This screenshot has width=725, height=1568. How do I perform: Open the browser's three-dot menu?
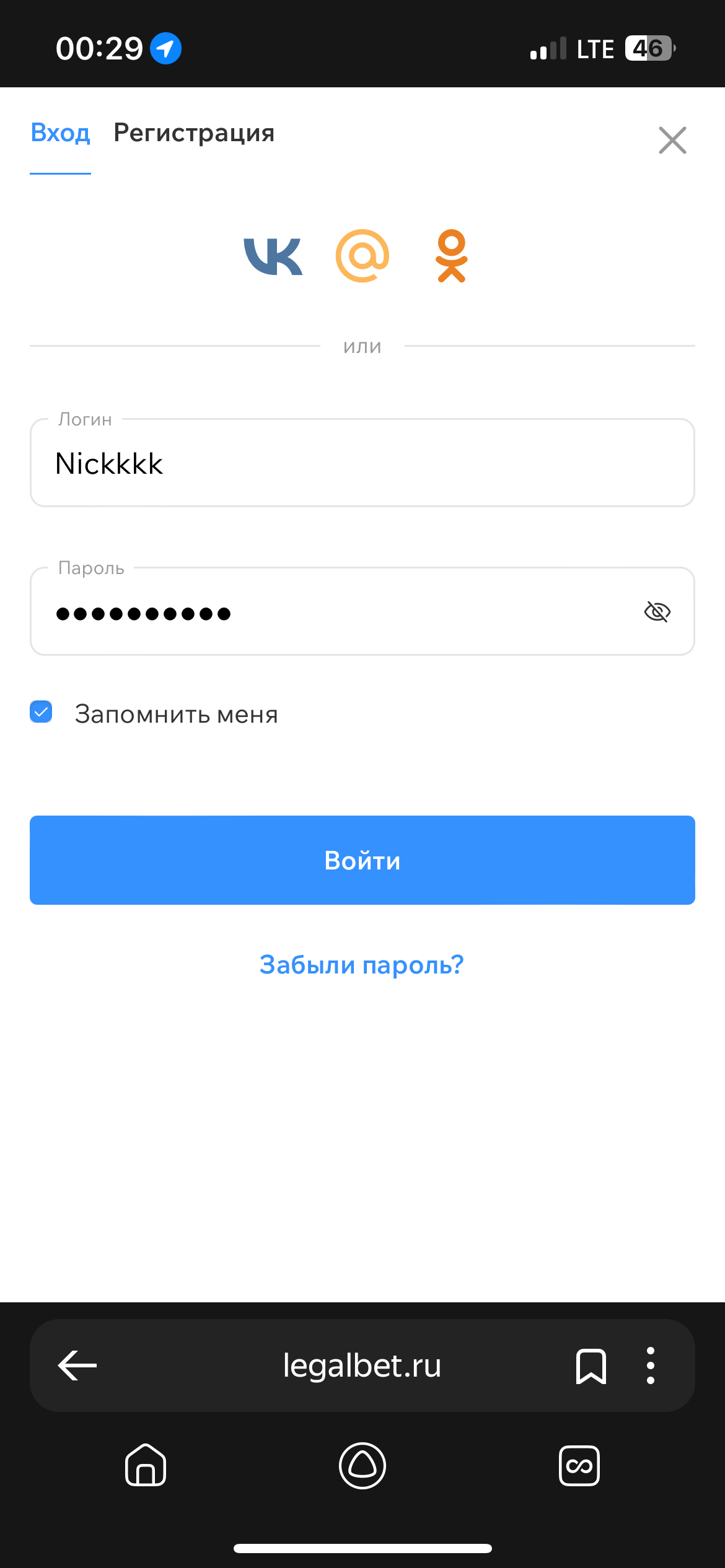[x=651, y=1365]
